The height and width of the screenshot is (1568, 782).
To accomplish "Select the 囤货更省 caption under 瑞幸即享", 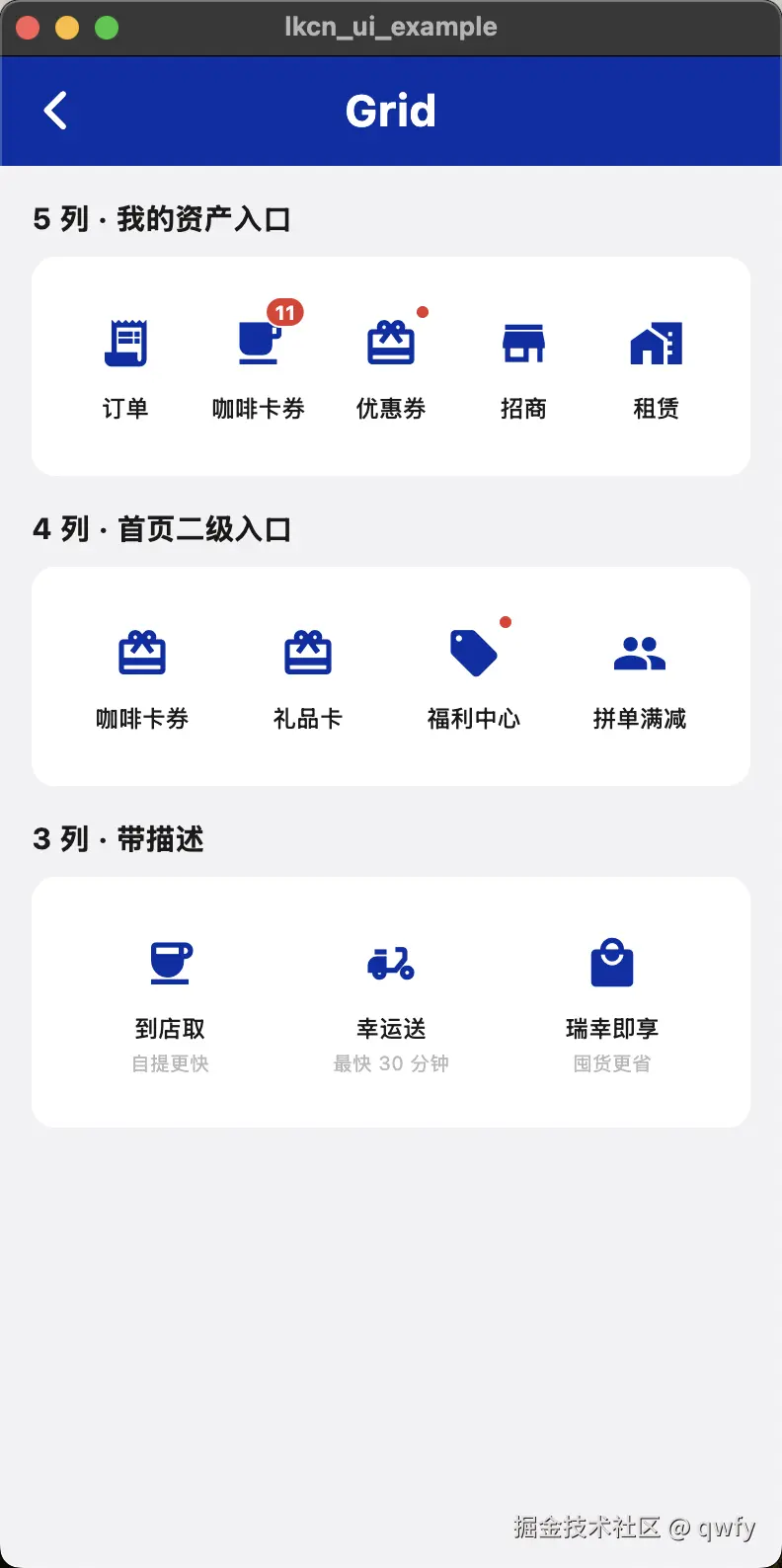I will tap(612, 1064).
